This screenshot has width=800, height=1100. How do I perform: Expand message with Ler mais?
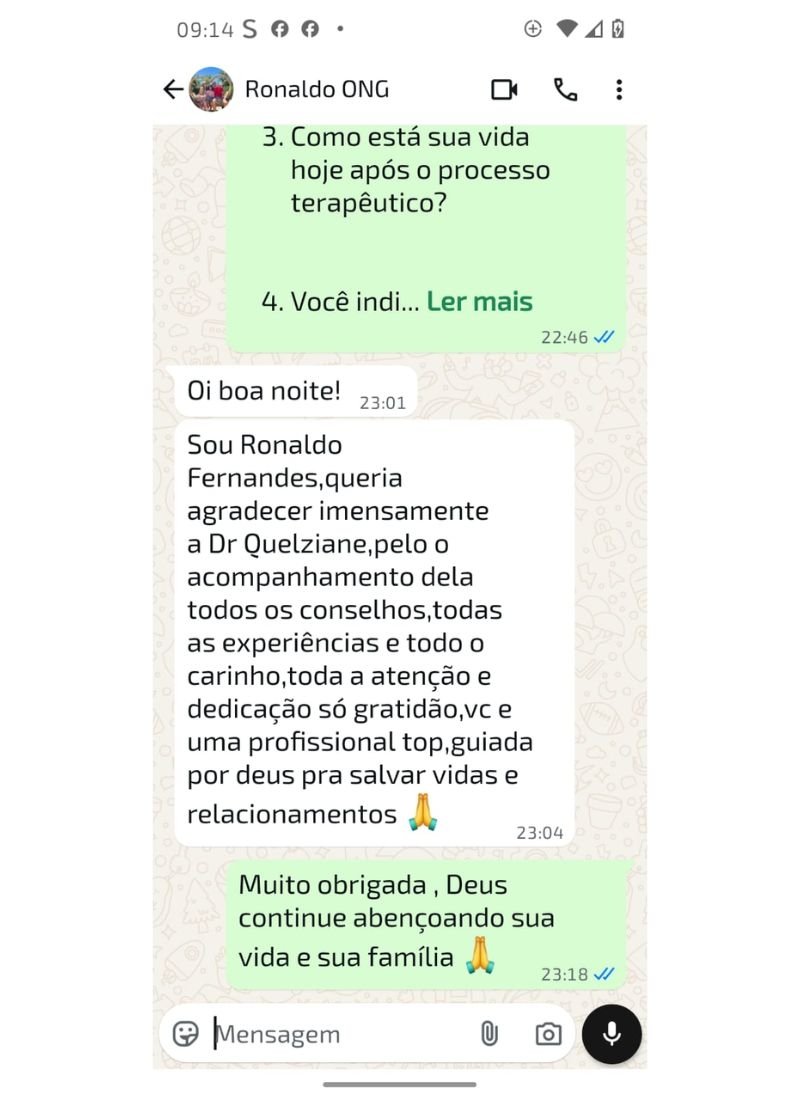click(479, 301)
